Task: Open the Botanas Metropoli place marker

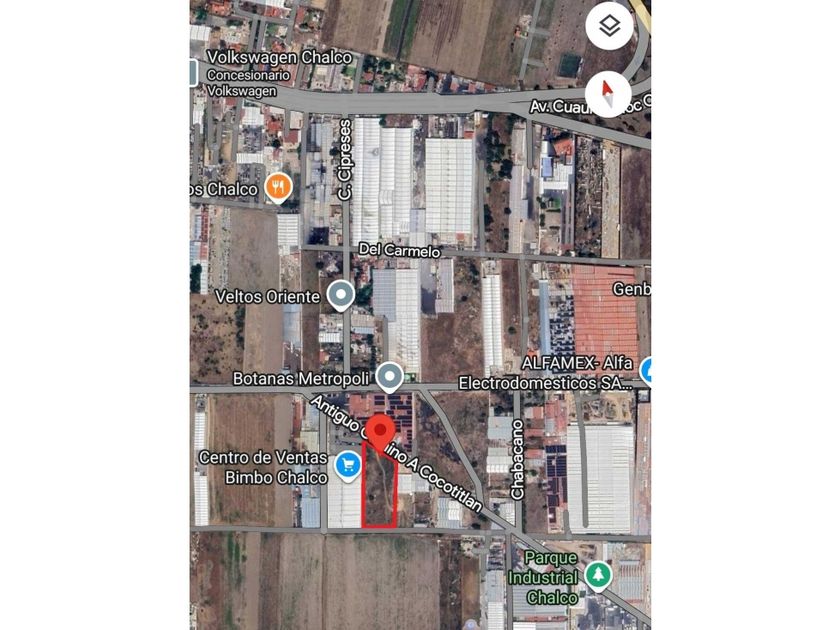Action: 389,378
